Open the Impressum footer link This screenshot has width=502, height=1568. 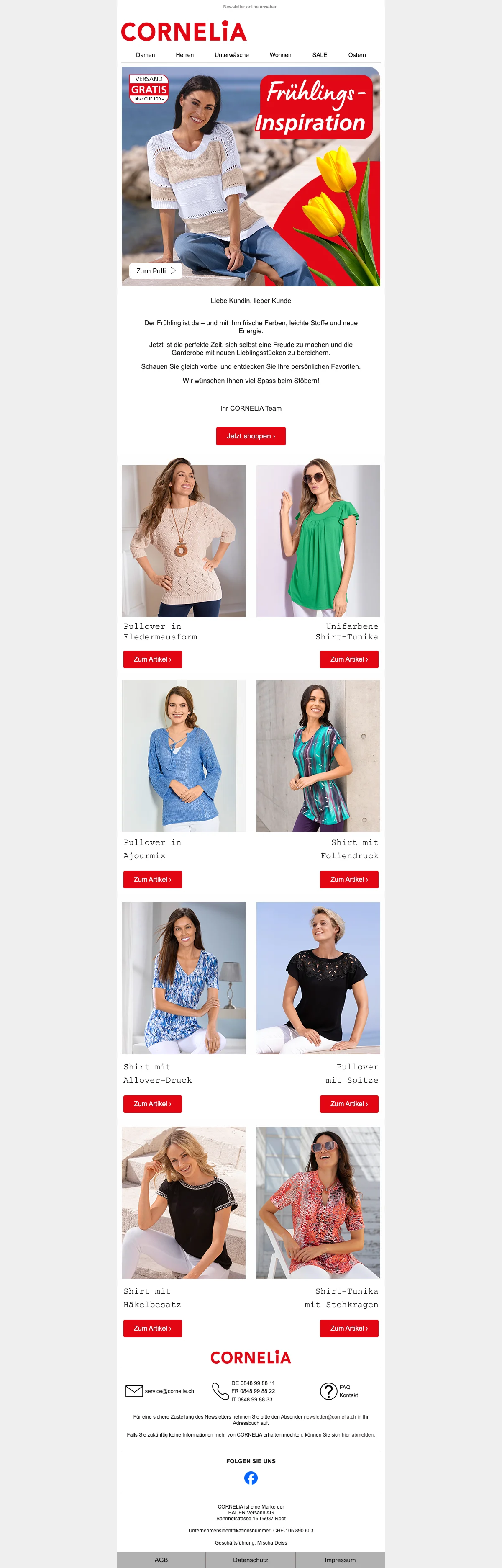pos(340,1560)
